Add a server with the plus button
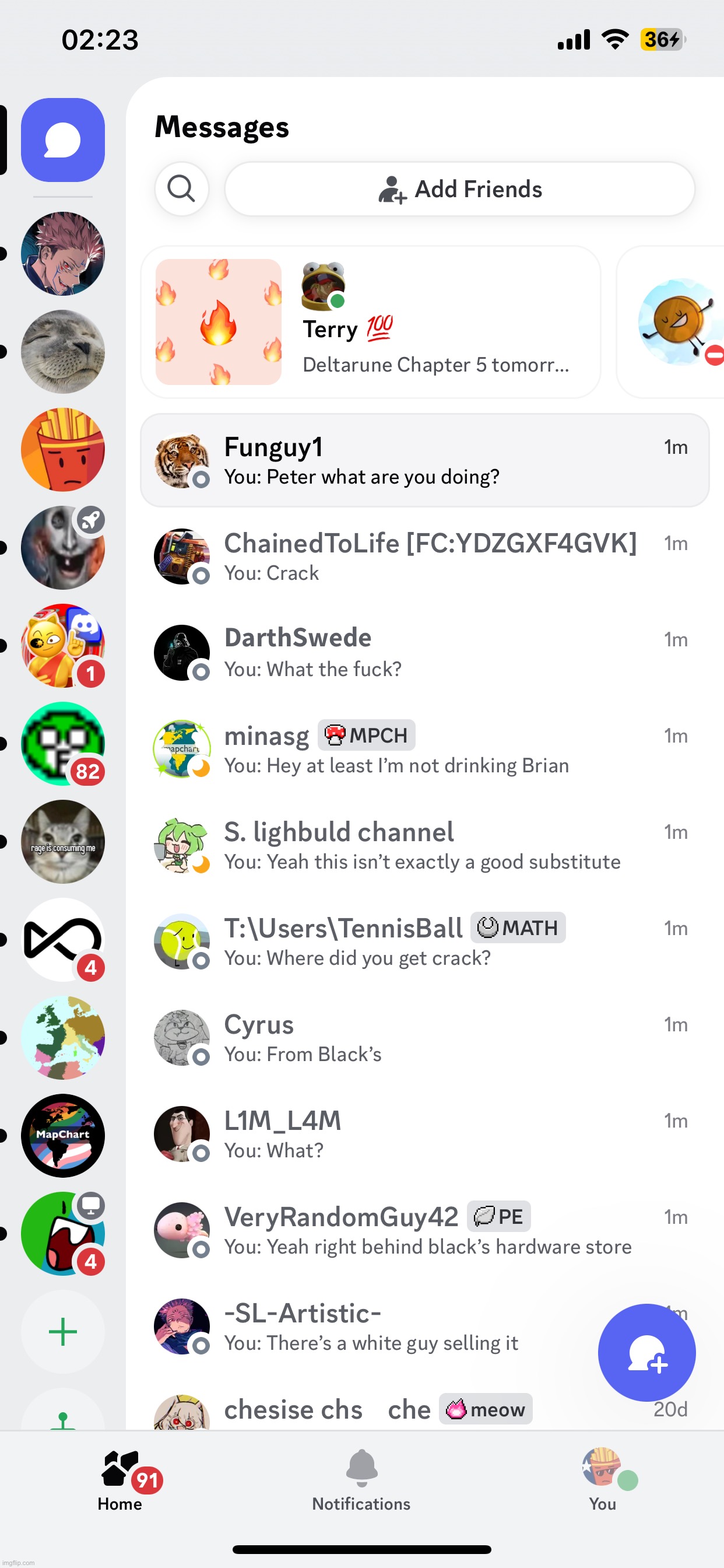Screen dimensions: 724x1568 [63, 1331]
